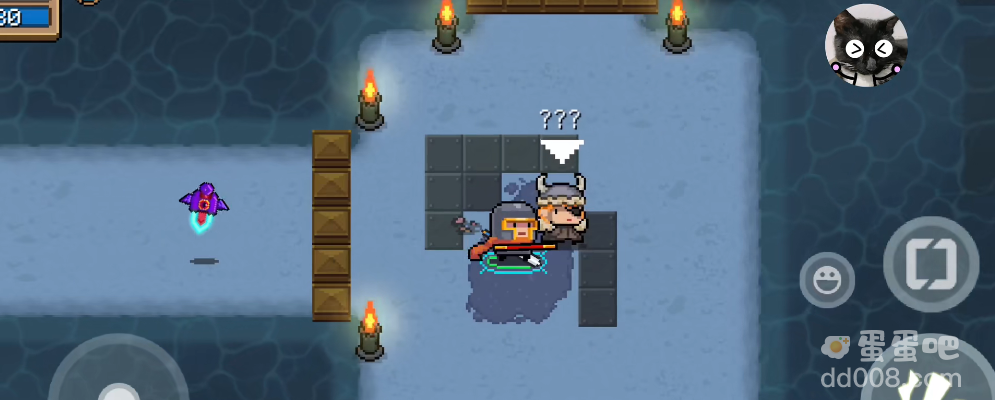Tap the emoji emote button
Viewport: 995px width, 400px height.
coord(827,279)
